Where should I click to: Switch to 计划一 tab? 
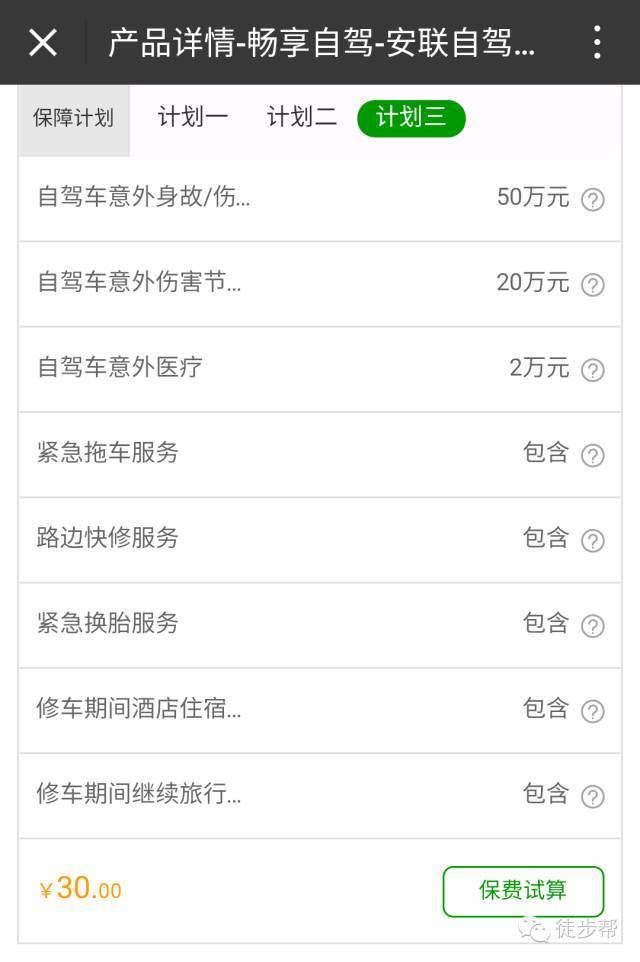[x=193, y=117]
